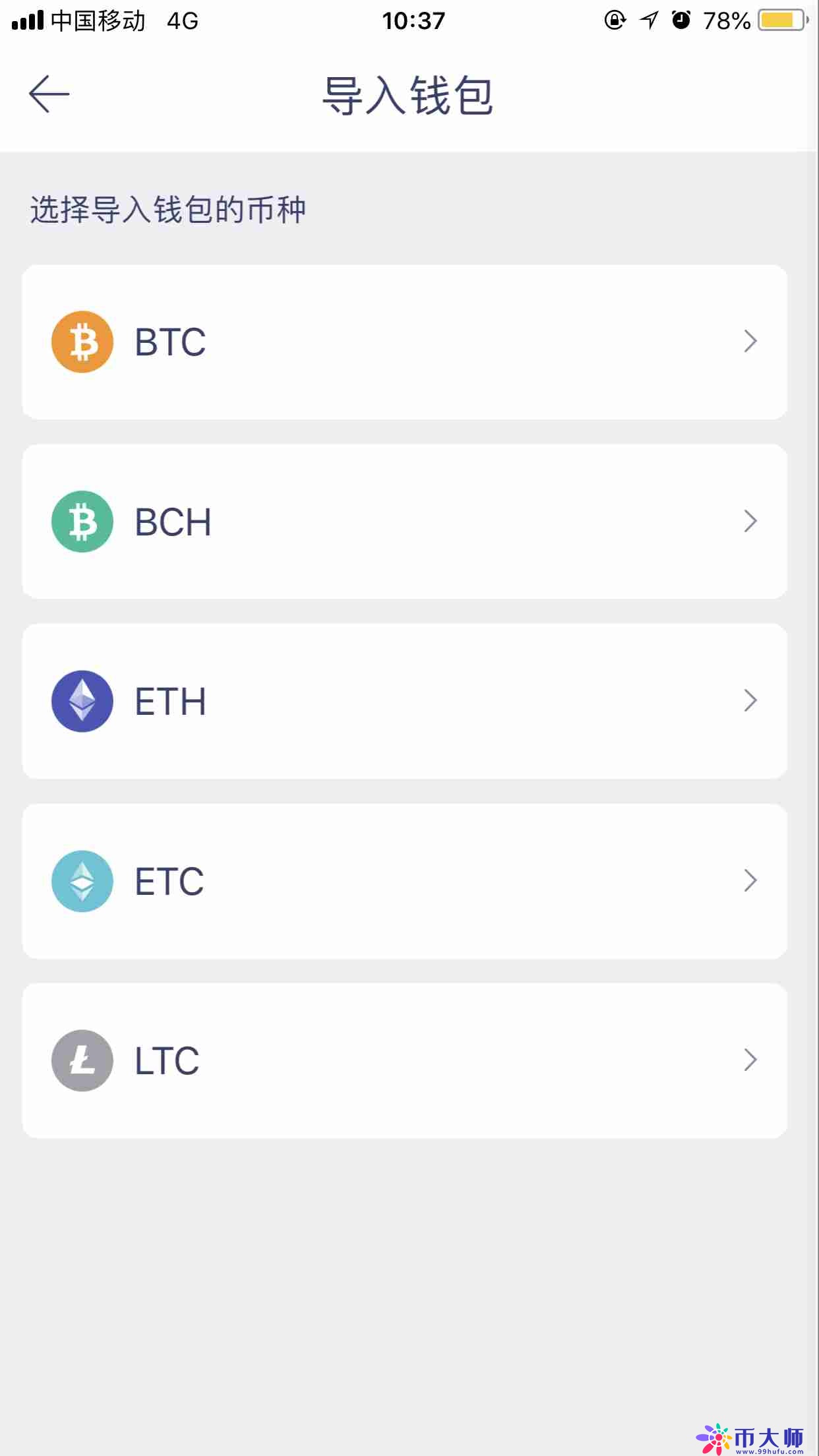Expand the BCH row chevron
The height and width of the screenshot is (1456, 819).
(x=750, y=521)
